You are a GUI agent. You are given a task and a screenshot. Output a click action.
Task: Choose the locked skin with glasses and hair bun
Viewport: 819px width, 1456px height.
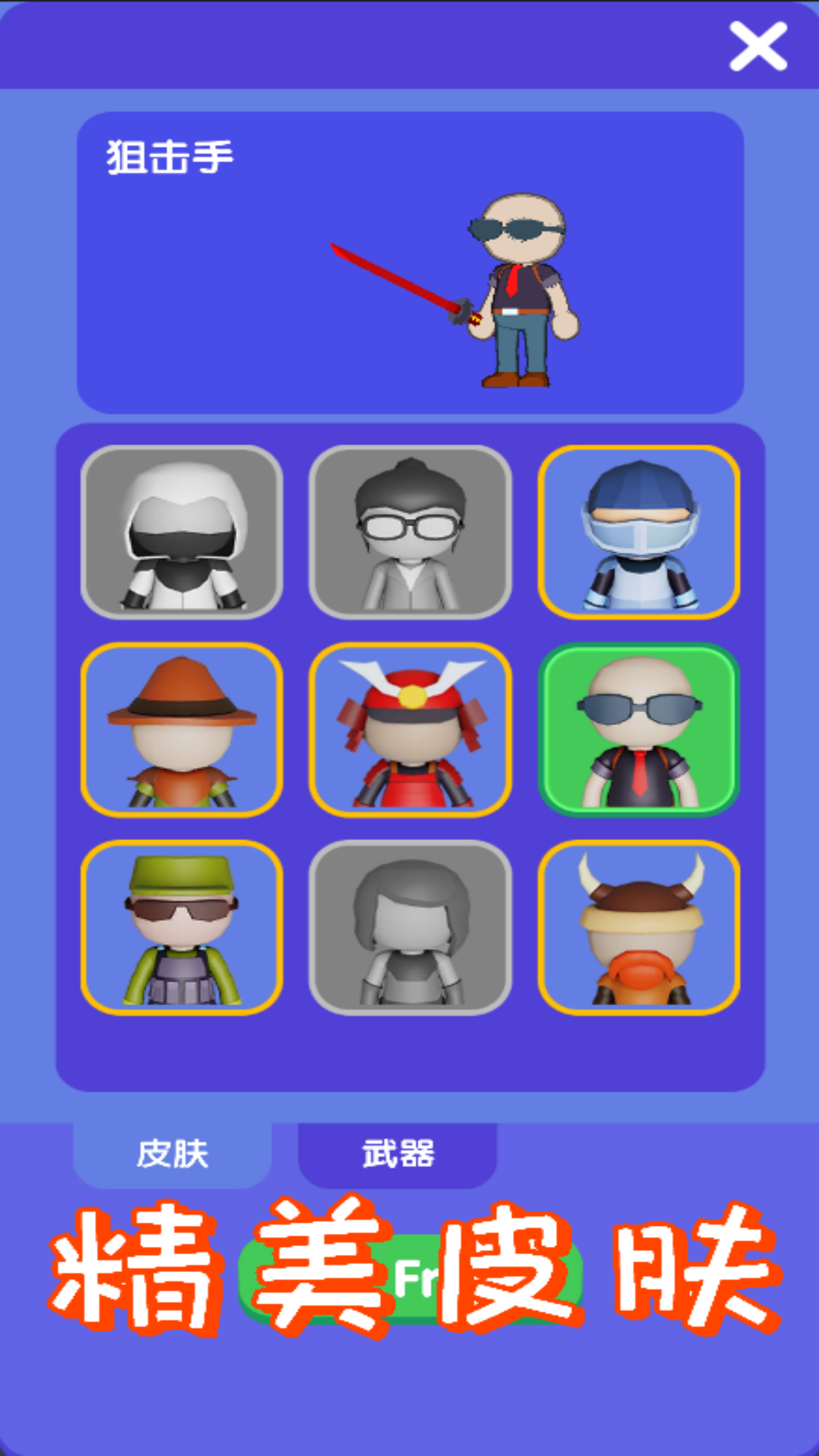(410, 532)
